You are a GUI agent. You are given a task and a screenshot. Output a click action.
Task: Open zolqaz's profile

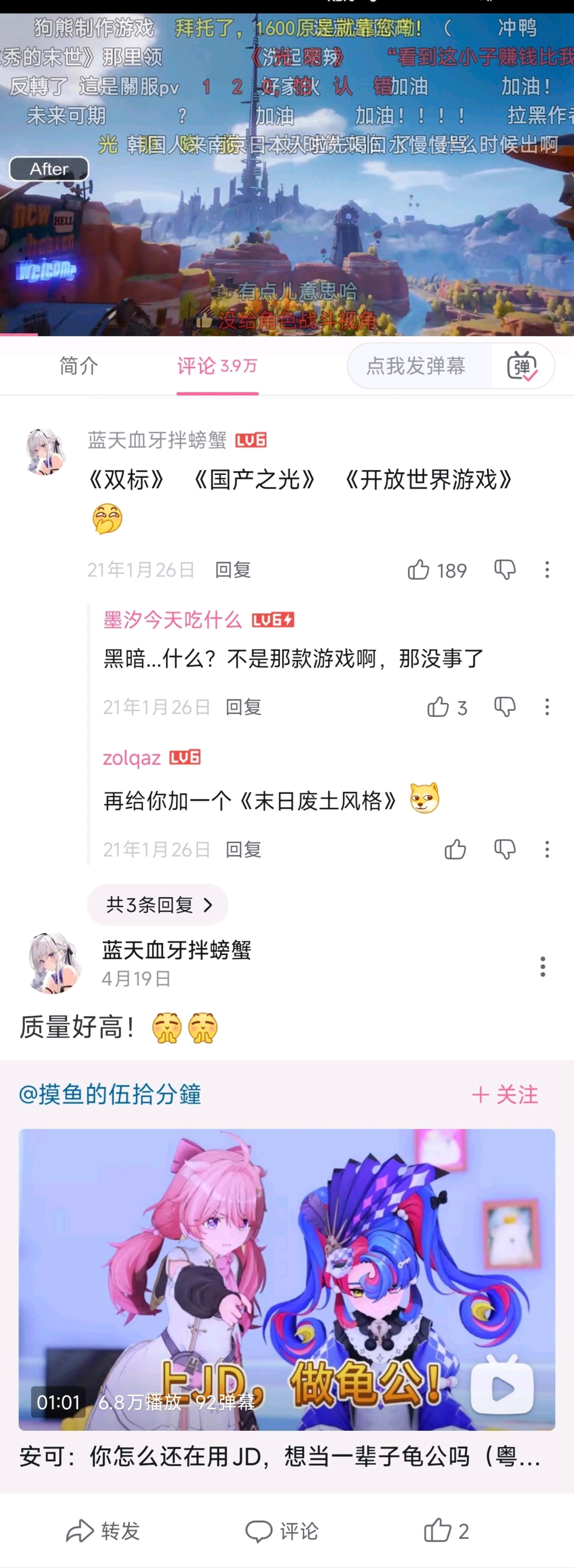[x=132, y=758]
